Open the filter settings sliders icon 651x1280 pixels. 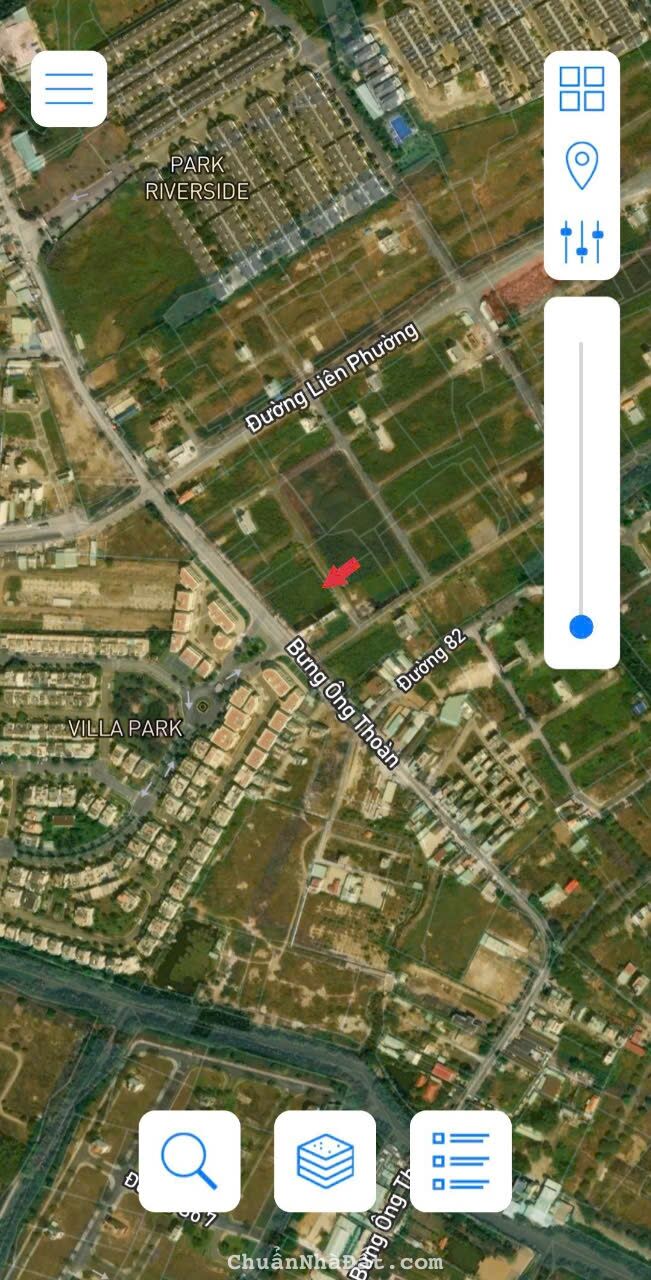coord(581,241)
